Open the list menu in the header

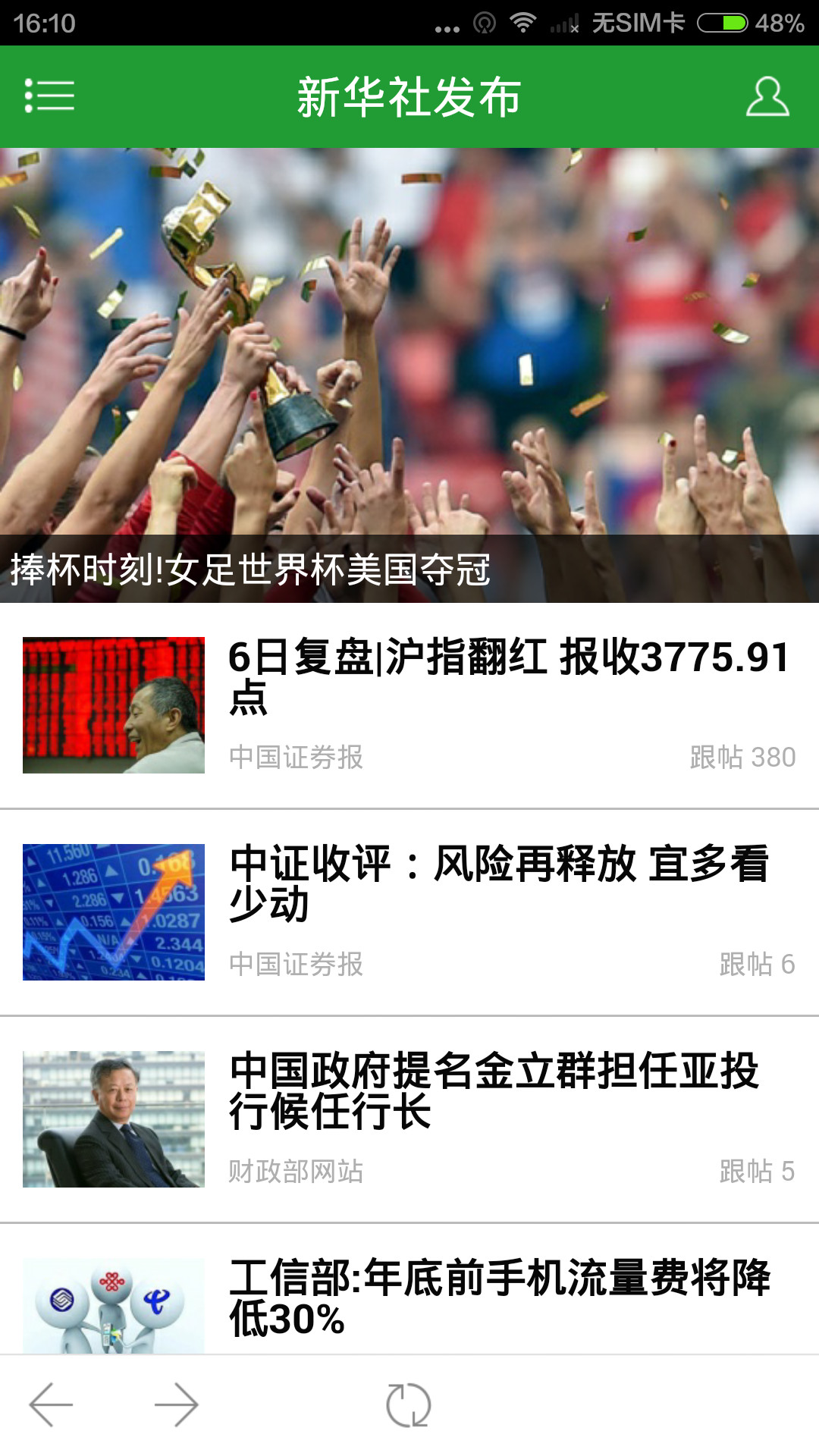tap(49, 96)
